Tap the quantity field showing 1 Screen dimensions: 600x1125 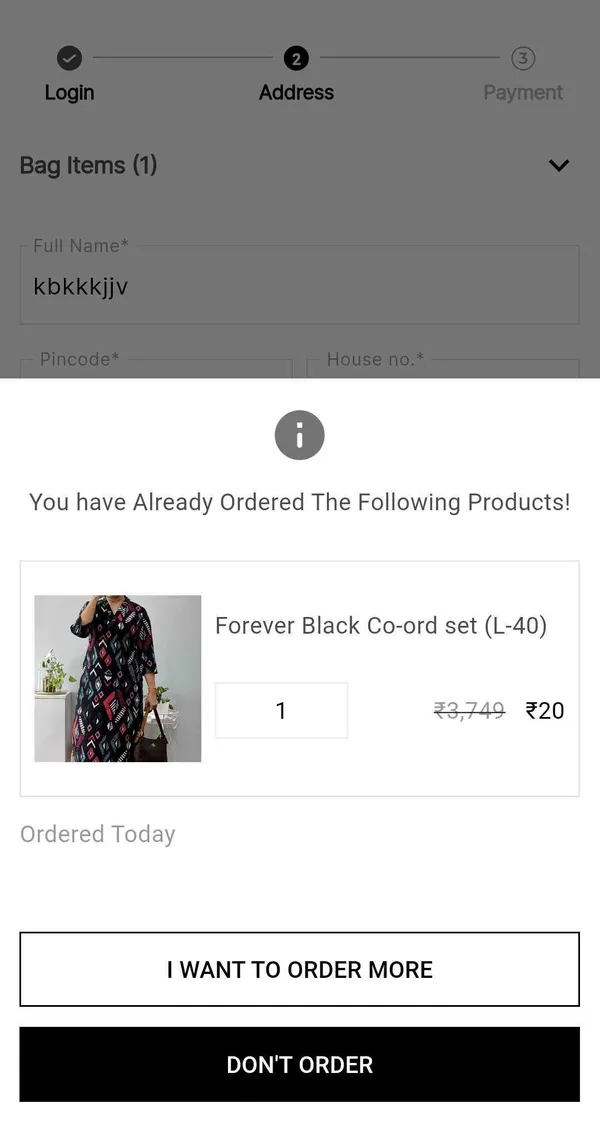click(281, 710)
